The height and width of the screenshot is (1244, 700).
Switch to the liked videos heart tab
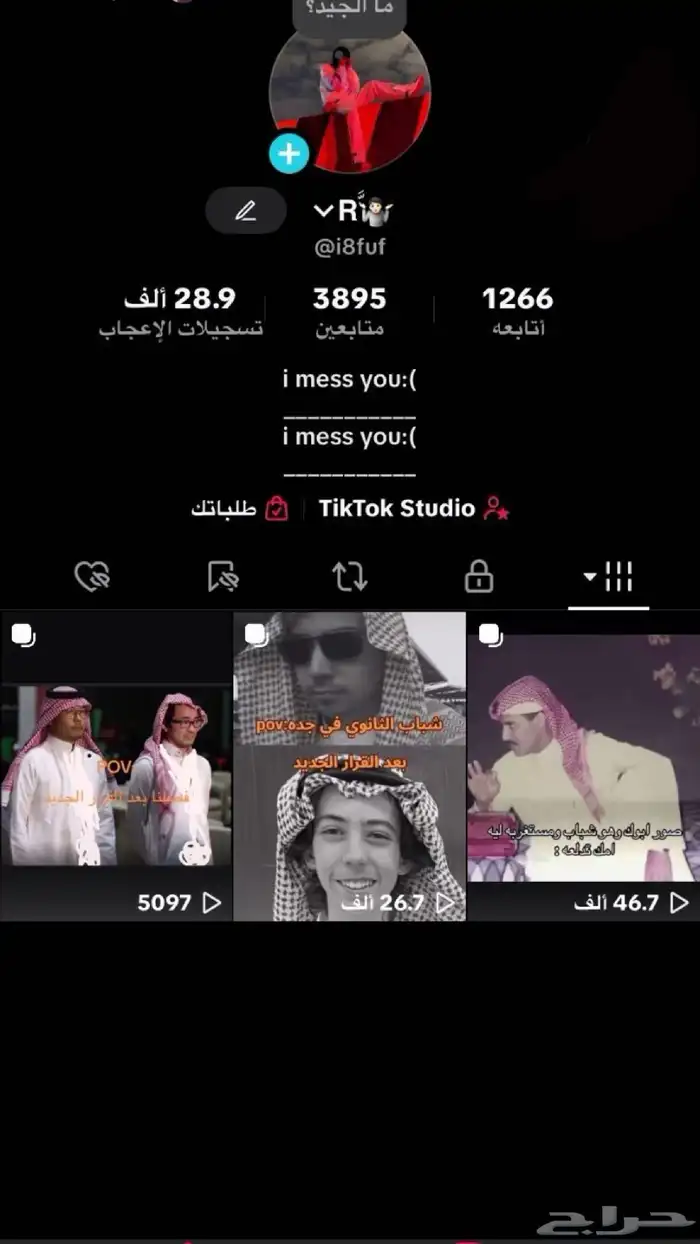92,577
